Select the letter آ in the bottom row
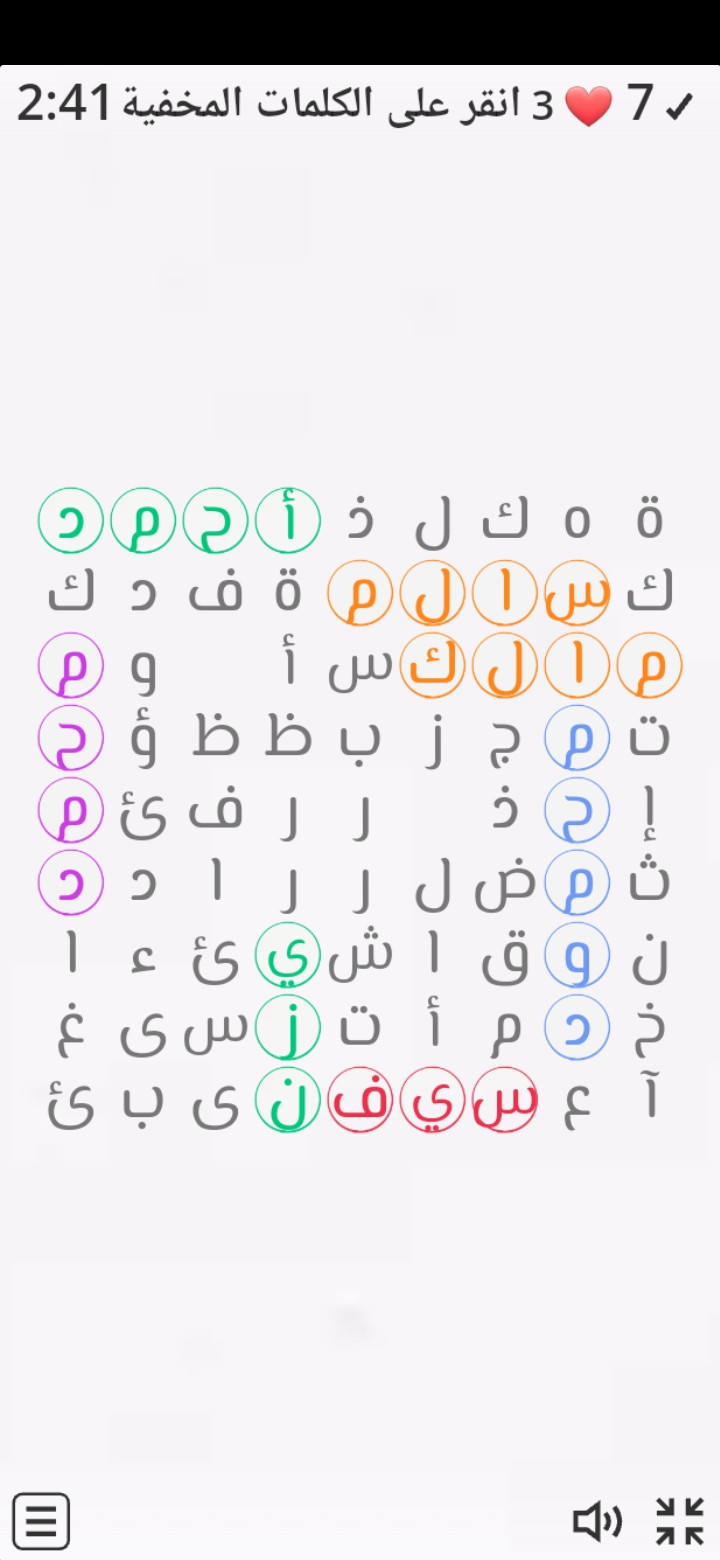 [651, 1098]
